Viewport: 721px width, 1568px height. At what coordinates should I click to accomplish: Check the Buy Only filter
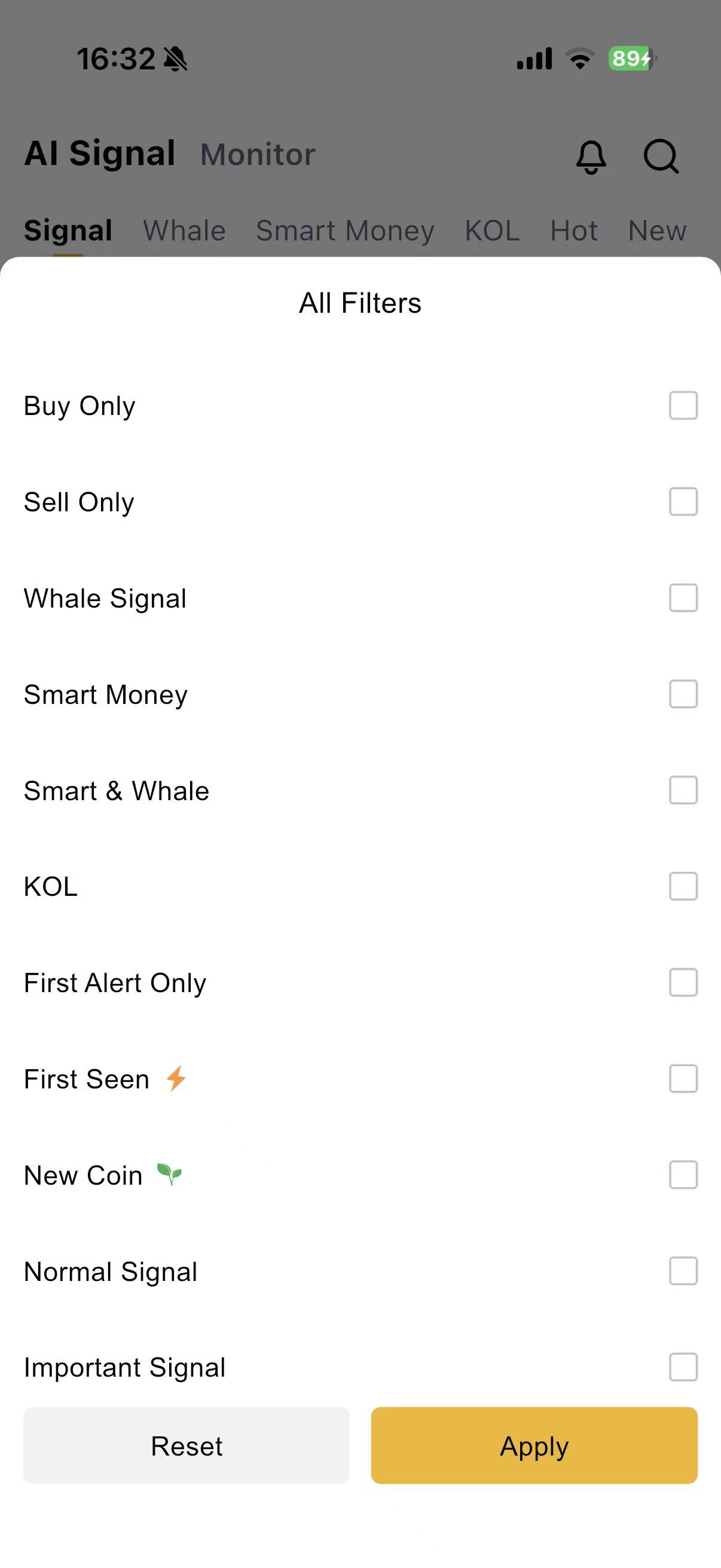683,405
